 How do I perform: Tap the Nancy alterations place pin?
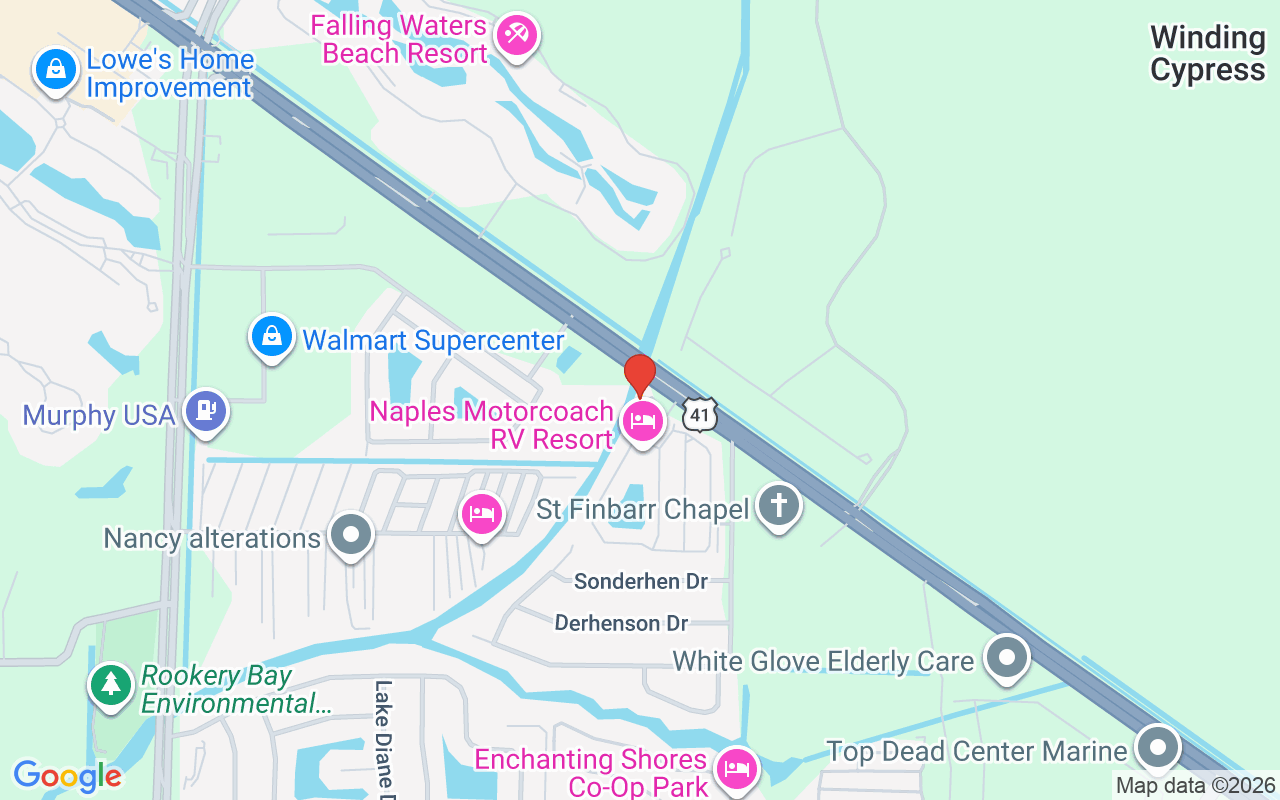coord(351,535)
